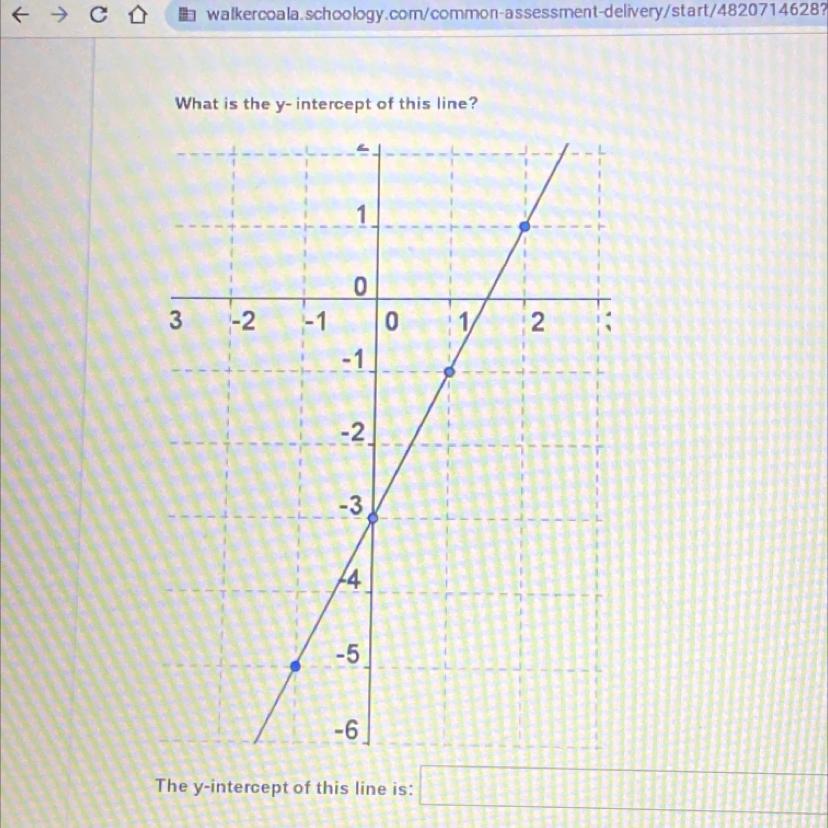
Task: Go back to the previous page
Action: point(20,15)
